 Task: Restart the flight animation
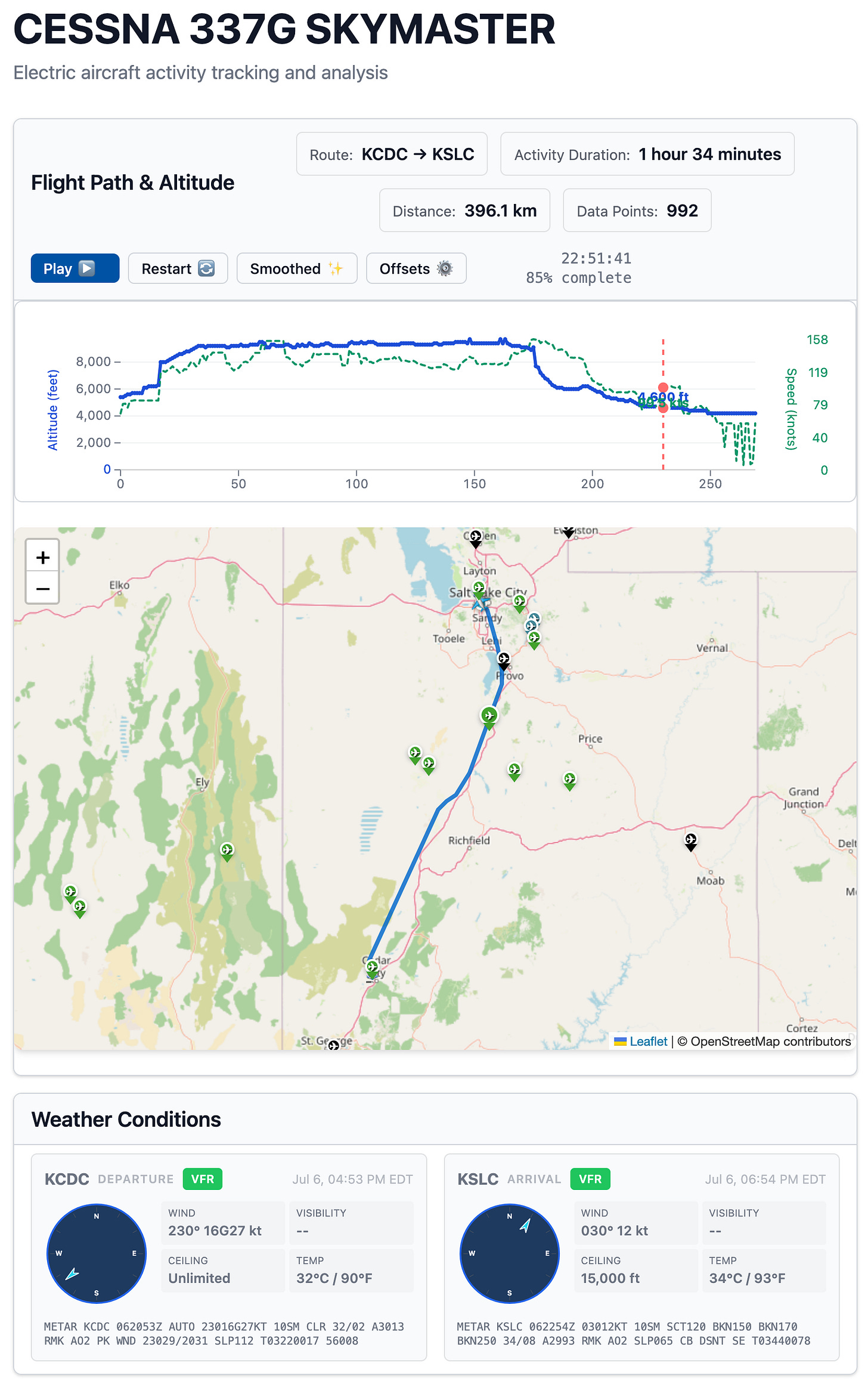click(178, 268)
